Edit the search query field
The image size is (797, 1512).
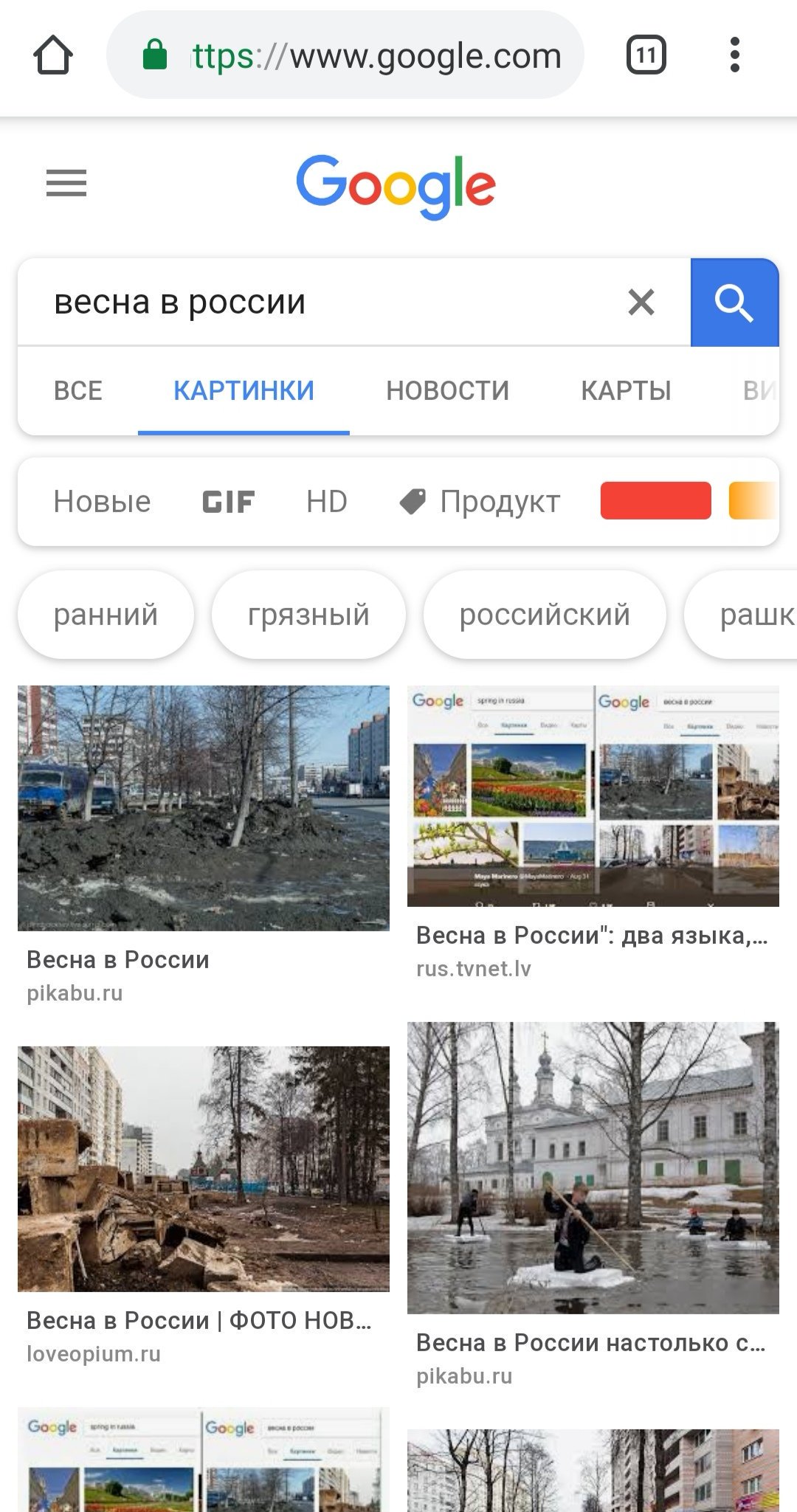click(x=317, y=303)
